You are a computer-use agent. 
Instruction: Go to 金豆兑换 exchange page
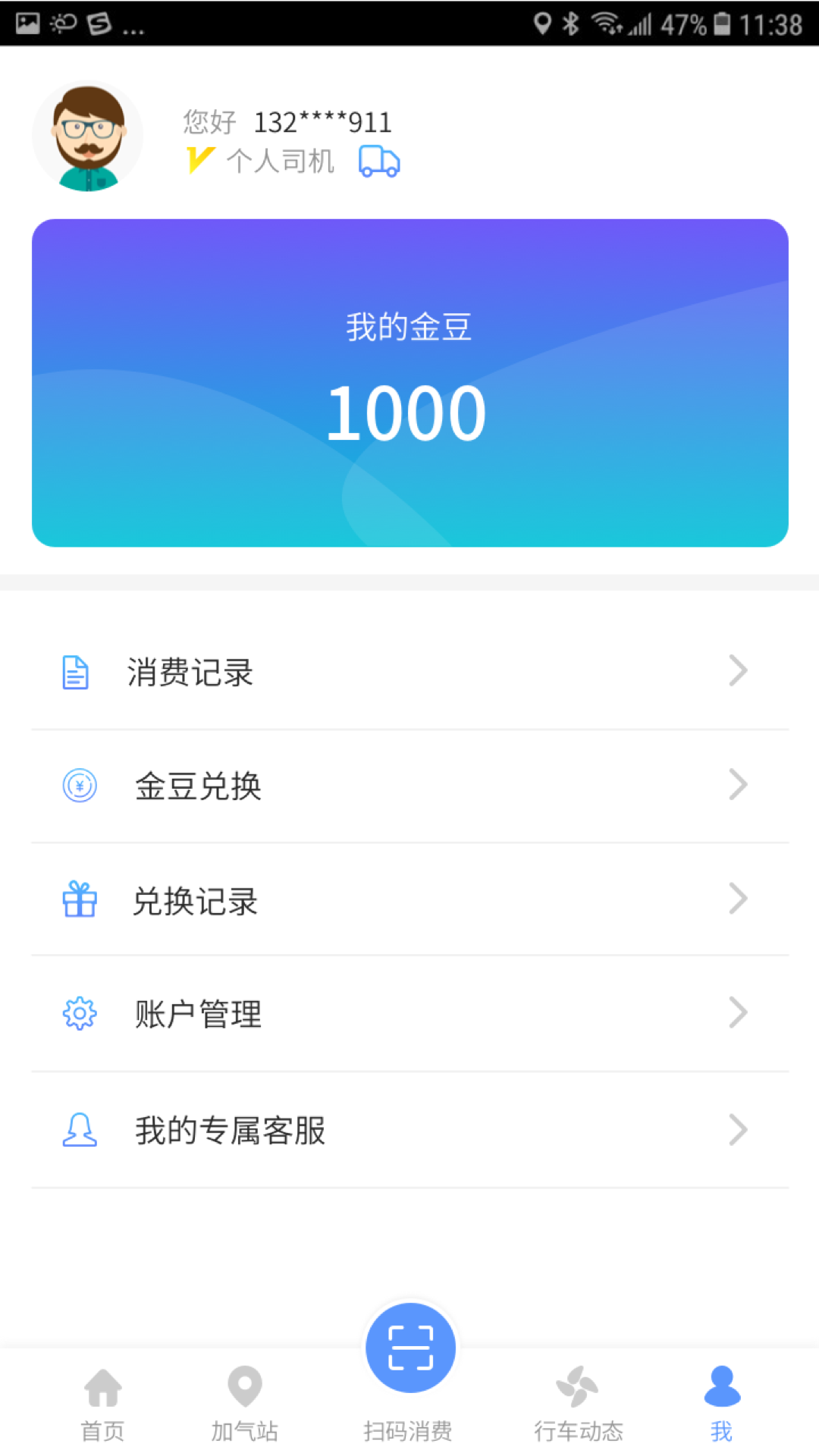(409, 786)
